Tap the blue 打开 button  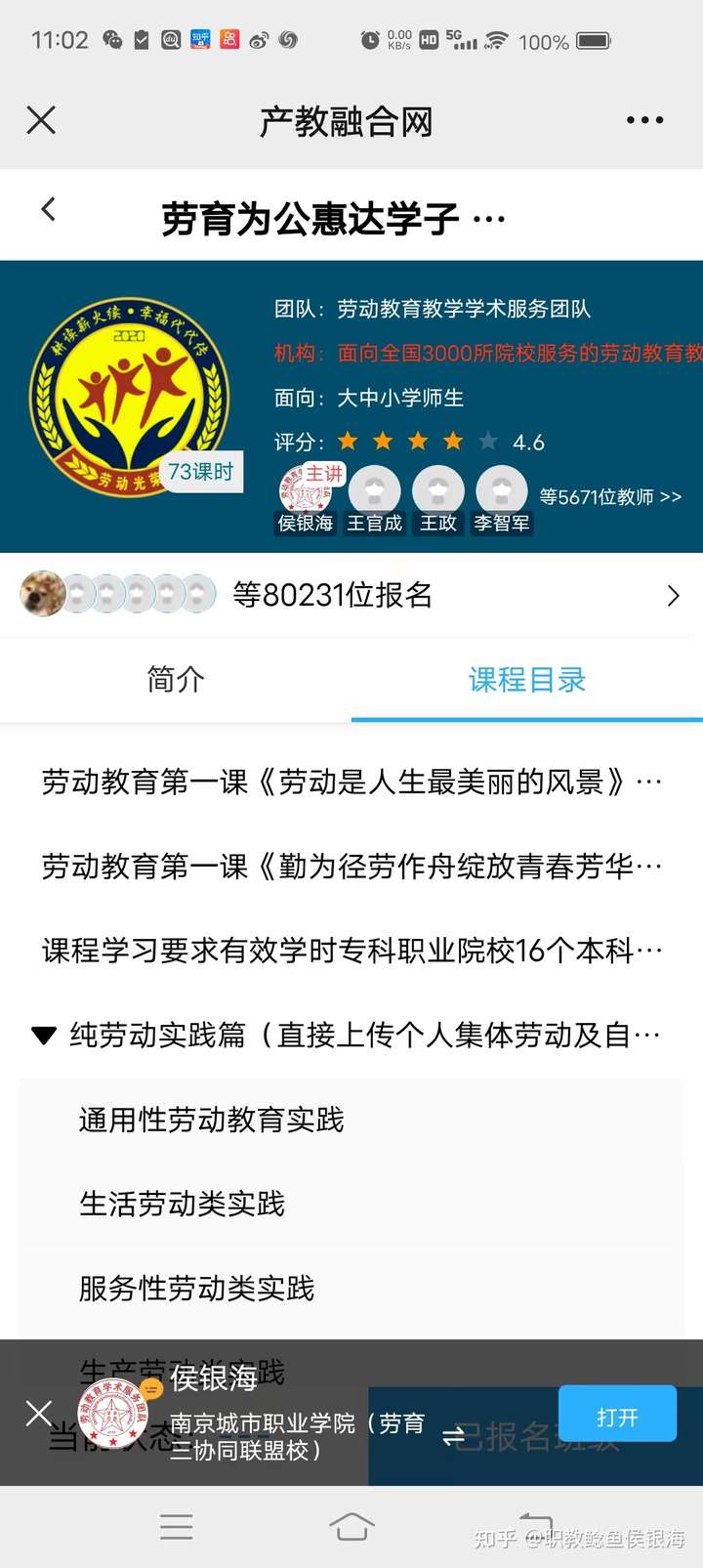(x=617, y=1415)
